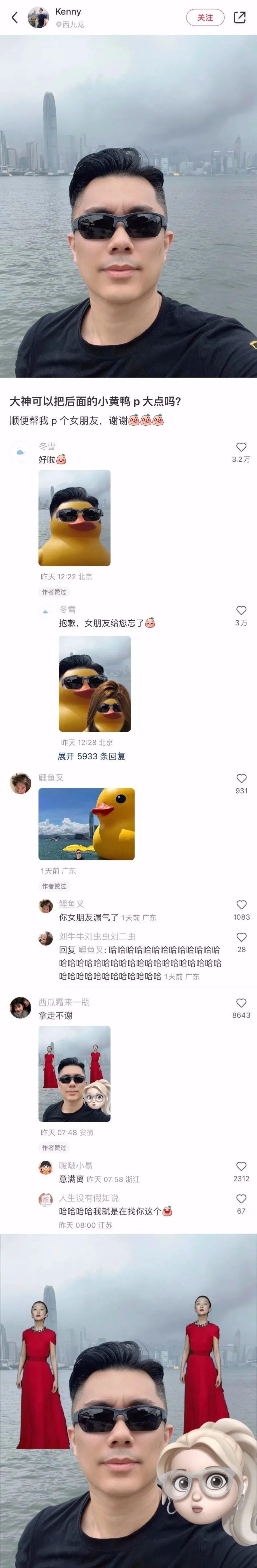The width and height of the screenshot is (257, 1568).
Task: Open Kenny's profile avatar
Action: click(x=38, y=18)
